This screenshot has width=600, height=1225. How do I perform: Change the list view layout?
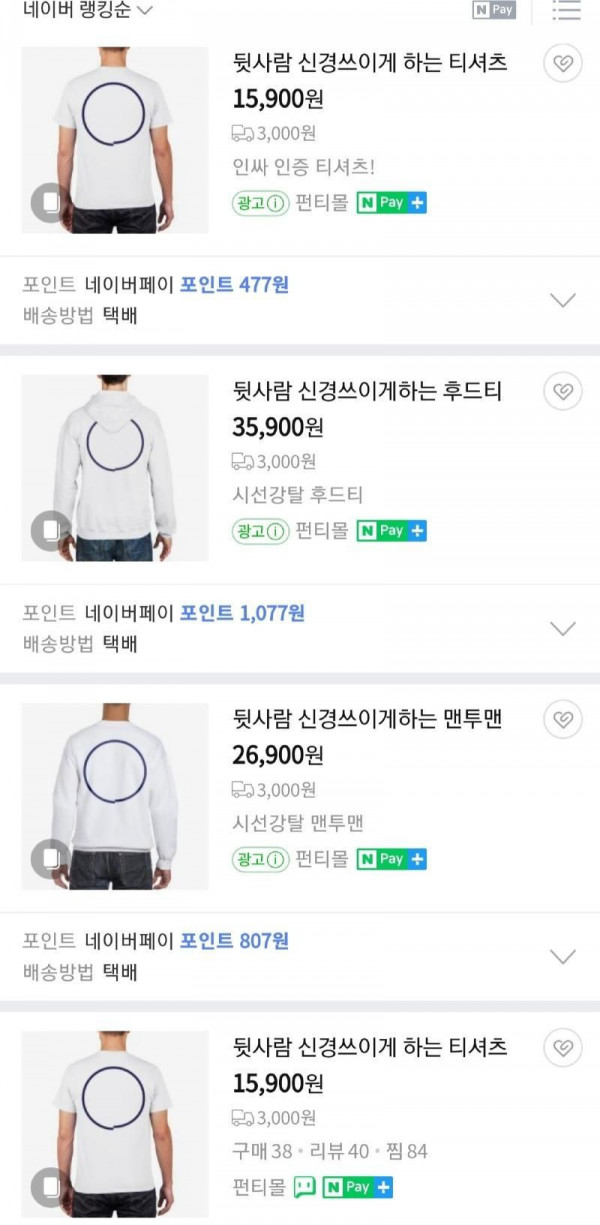(x=566, y=10)
